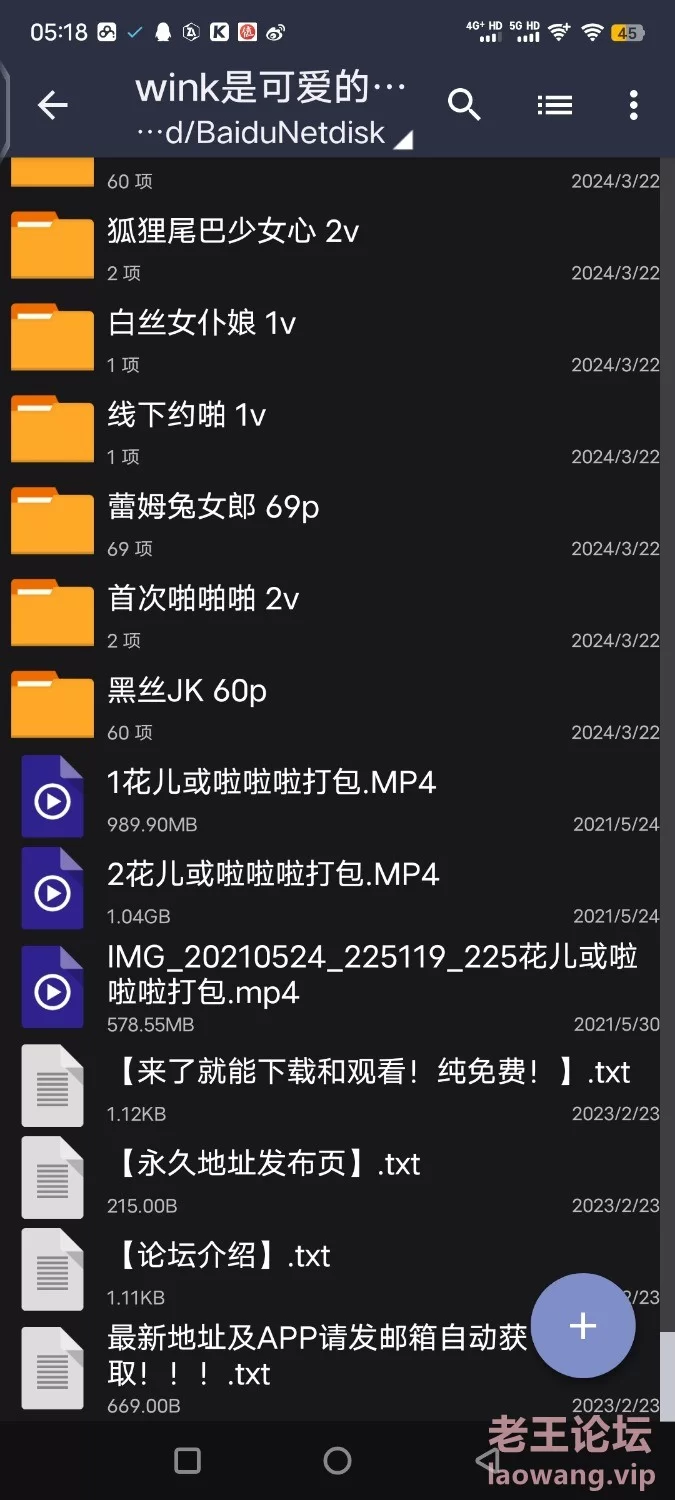Open the file search
Screen dimensions: 675x1500
[x=464, y=105]
